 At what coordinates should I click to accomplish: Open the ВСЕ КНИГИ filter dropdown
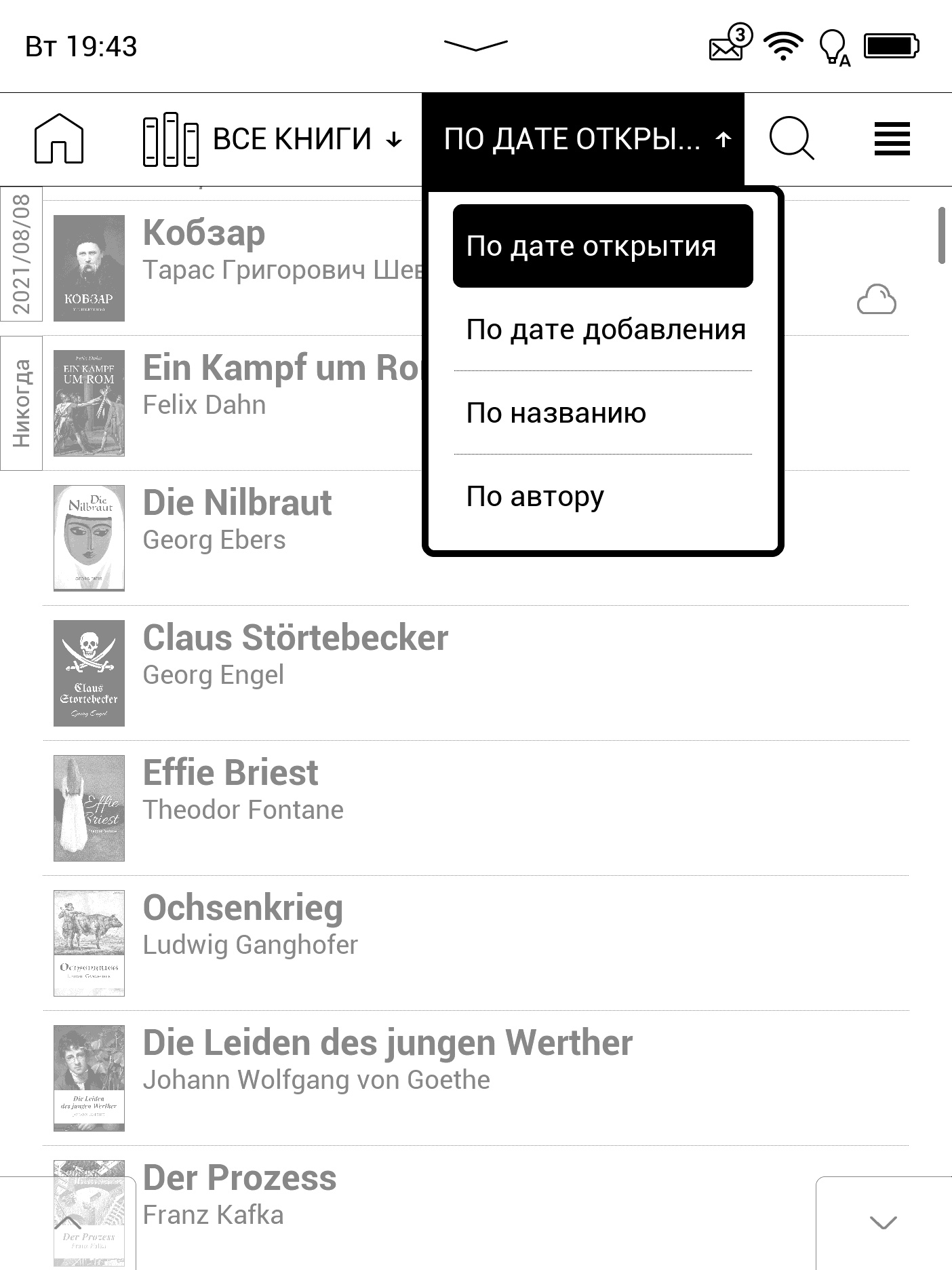point(273,140)
